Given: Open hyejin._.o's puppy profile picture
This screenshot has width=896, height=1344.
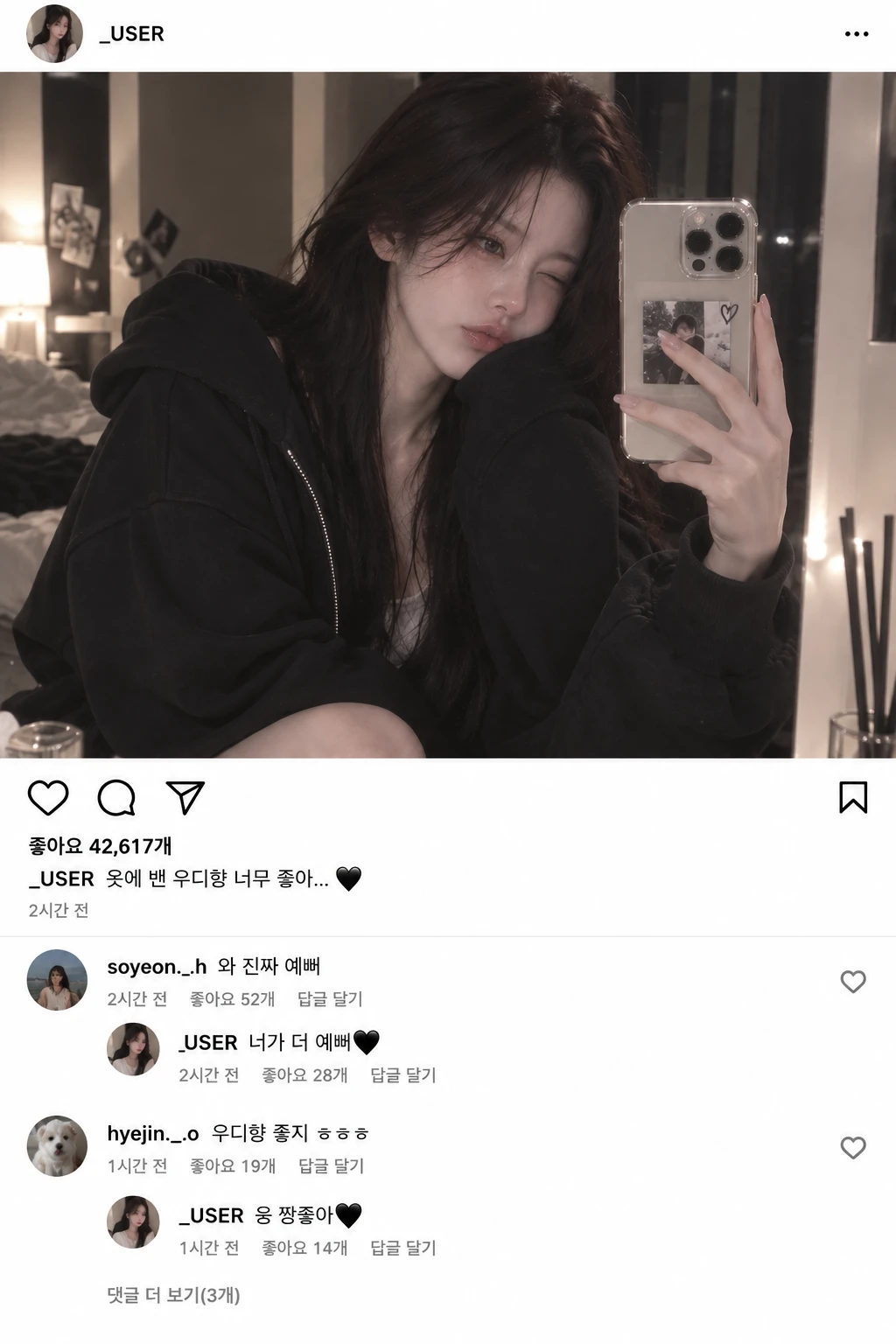Looking at the screenshot, I should click(x=57, y=1146).
